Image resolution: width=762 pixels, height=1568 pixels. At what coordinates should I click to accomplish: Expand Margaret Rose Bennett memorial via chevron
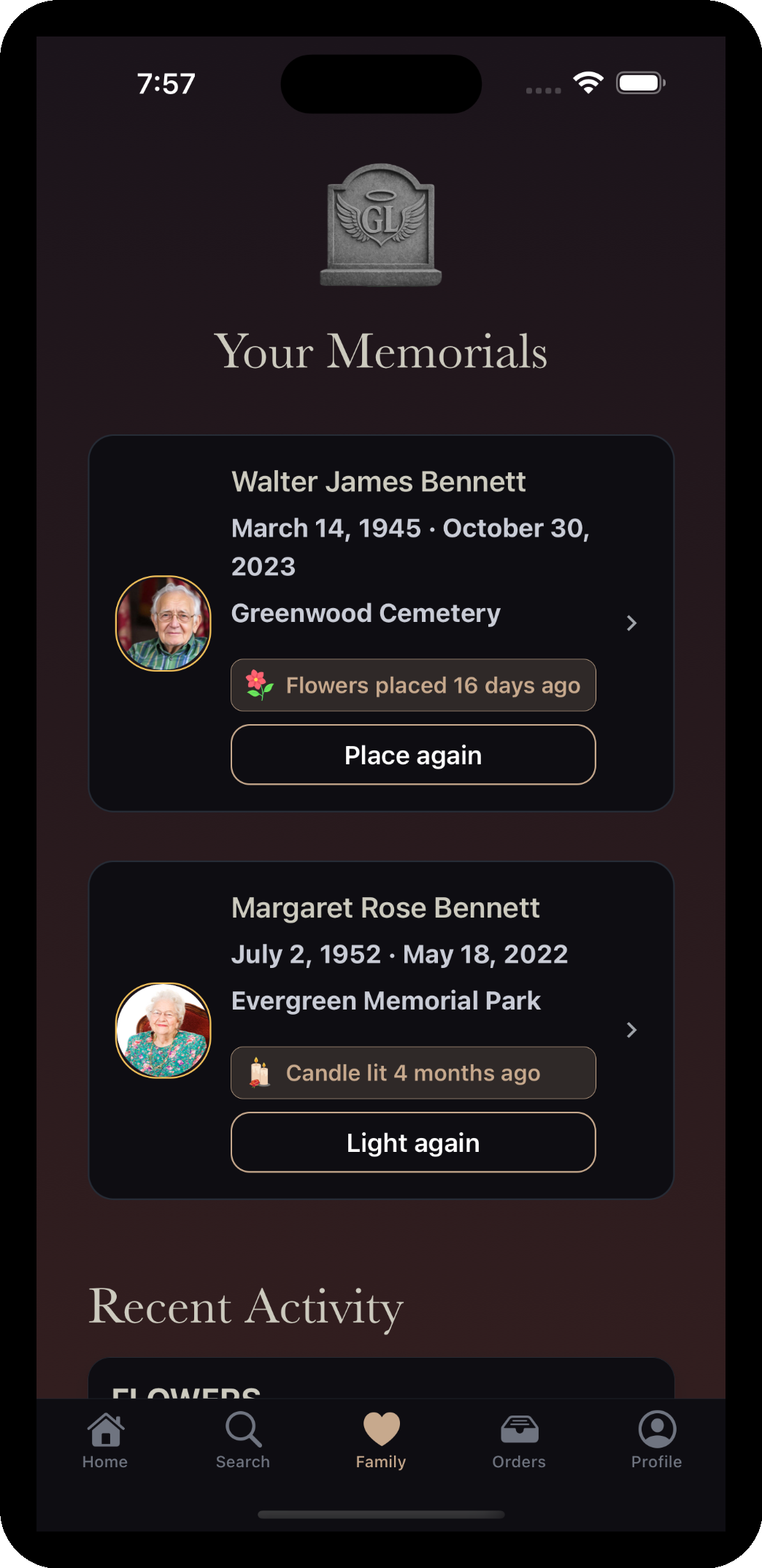click(631, 1030)
